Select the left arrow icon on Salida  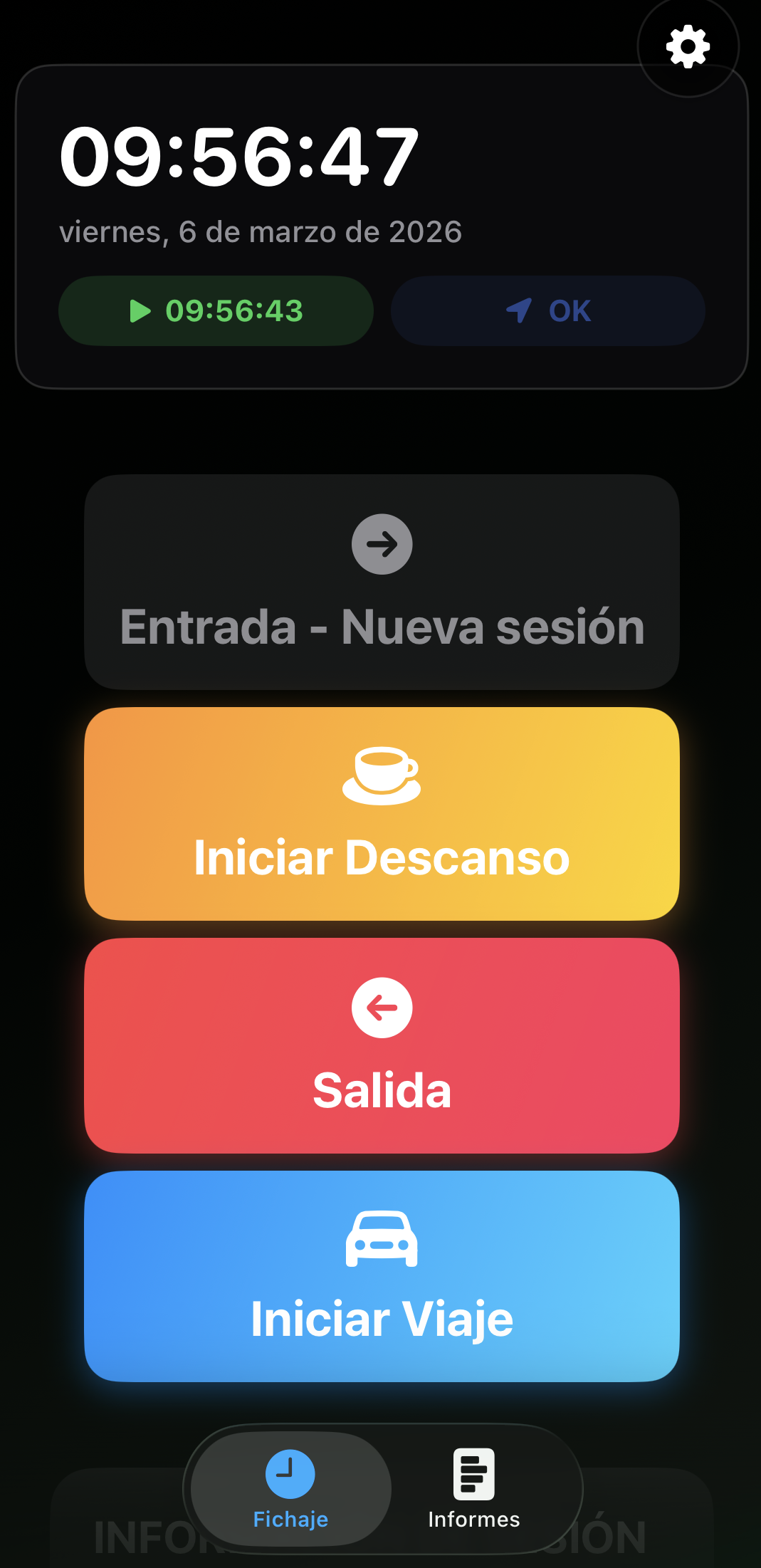(x=382, y=1006)
